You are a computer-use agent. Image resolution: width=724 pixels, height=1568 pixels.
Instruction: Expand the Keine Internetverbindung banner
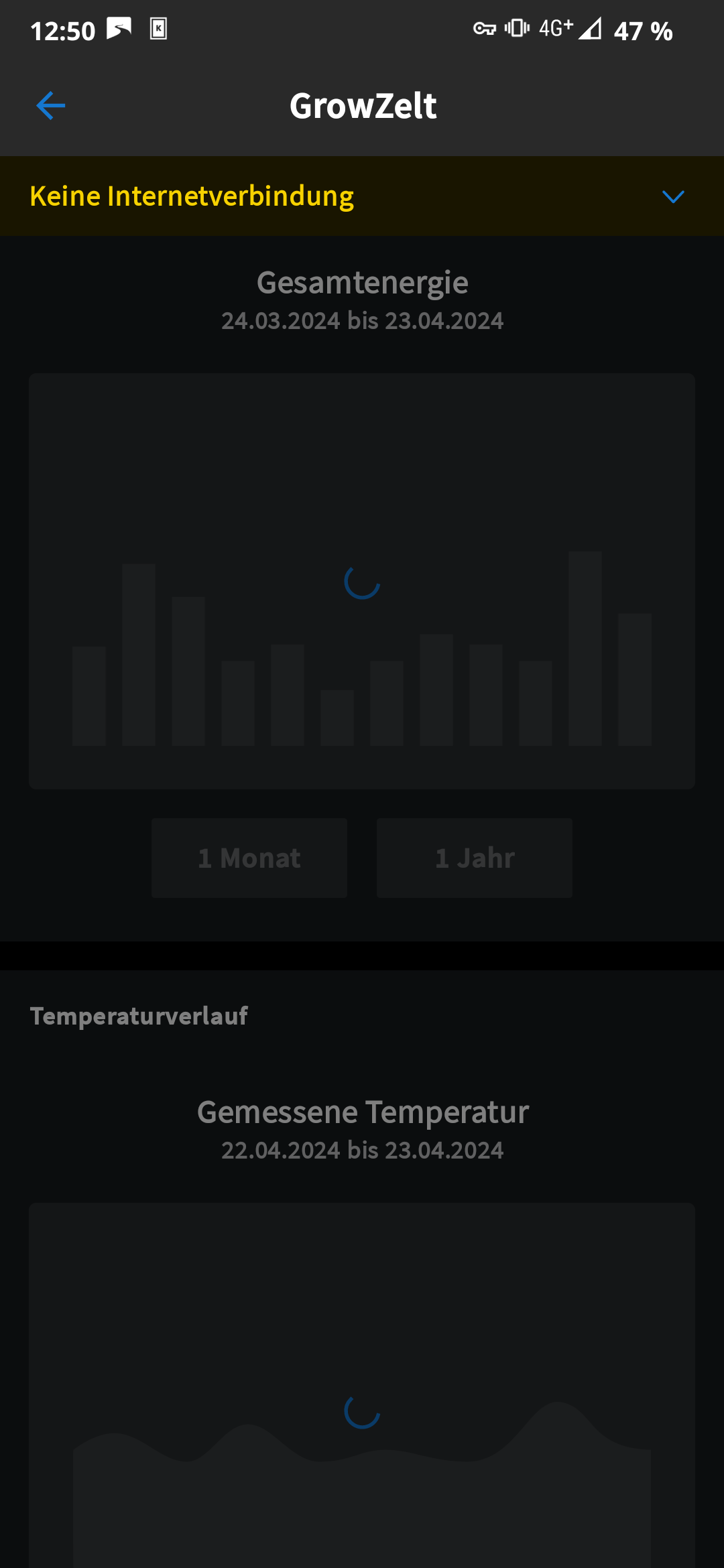[672, 196]
